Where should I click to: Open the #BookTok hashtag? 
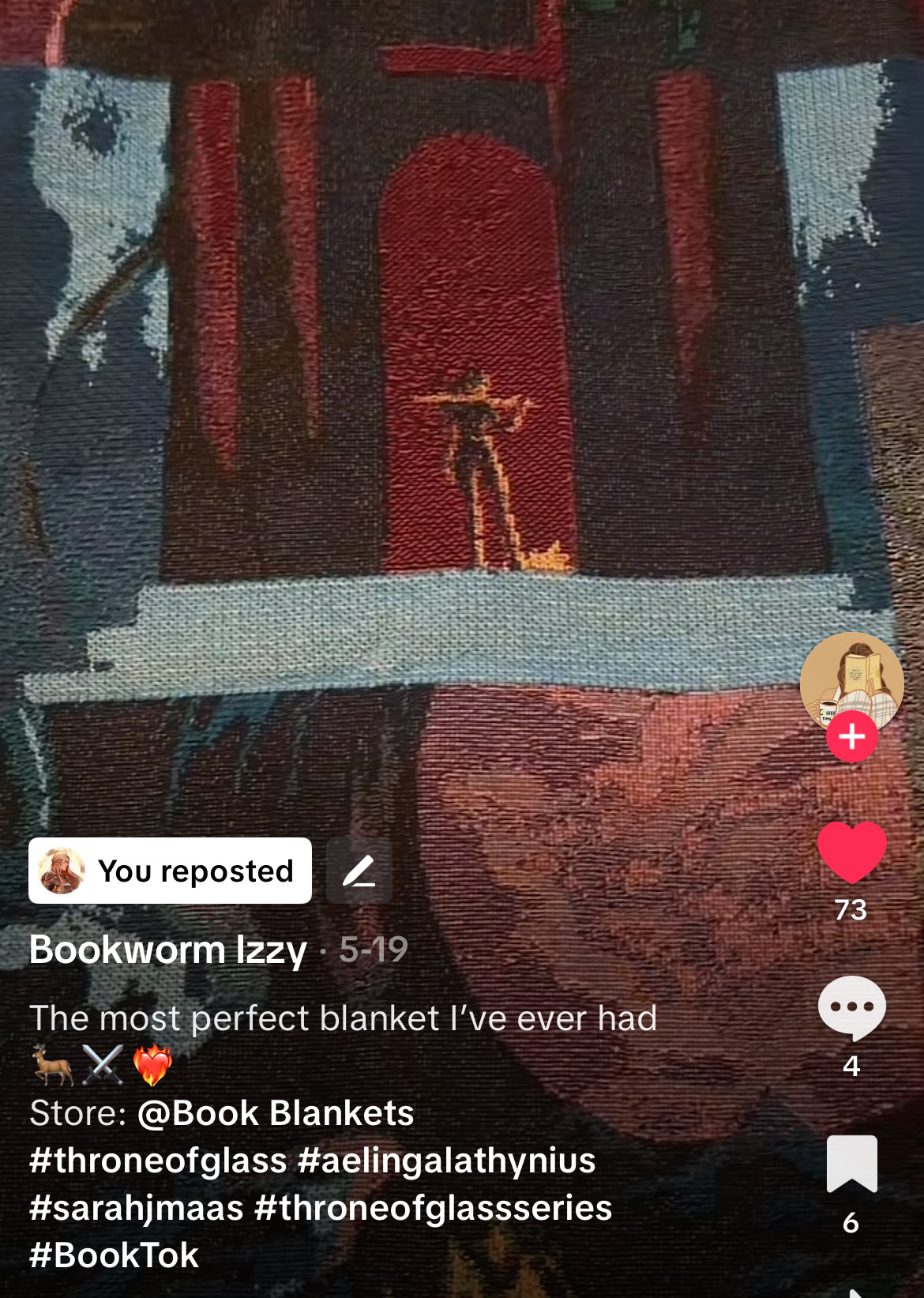[x=114, y=1255]
